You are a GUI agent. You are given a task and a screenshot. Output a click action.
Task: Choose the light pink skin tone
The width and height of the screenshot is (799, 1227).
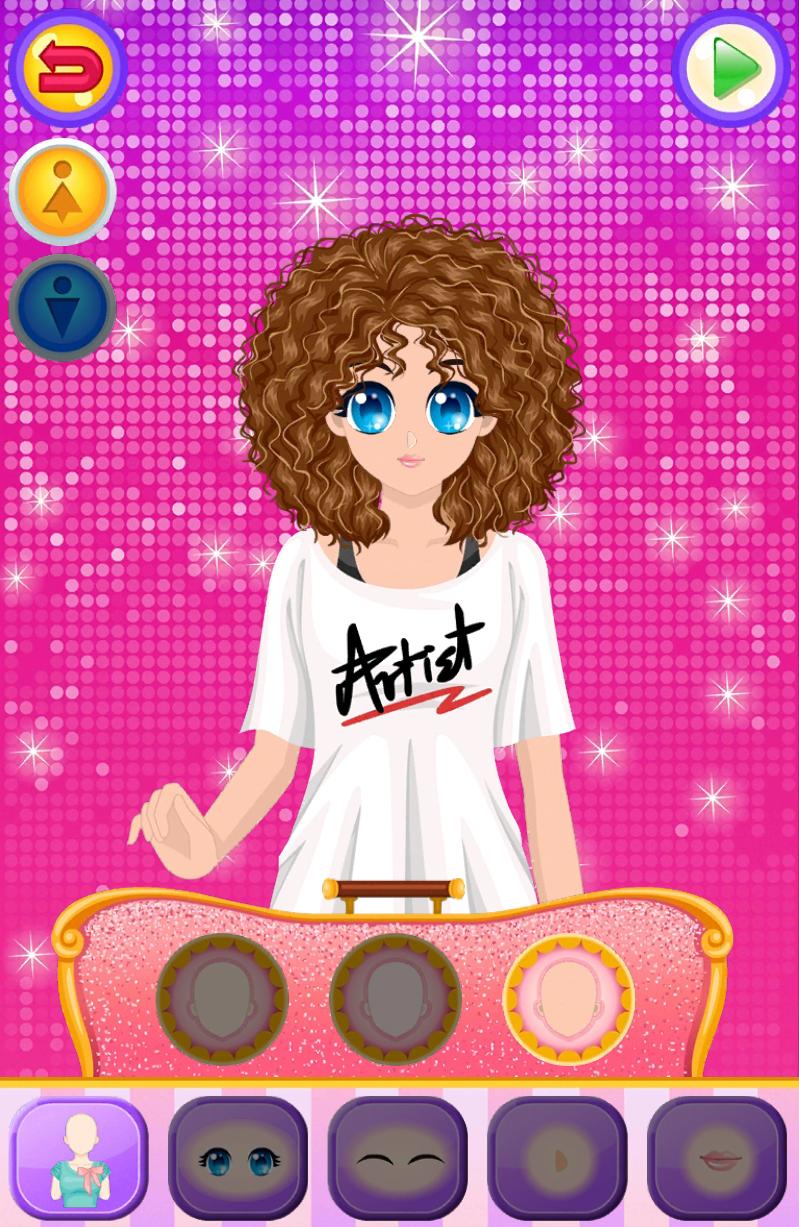click(x=568, y=998)
